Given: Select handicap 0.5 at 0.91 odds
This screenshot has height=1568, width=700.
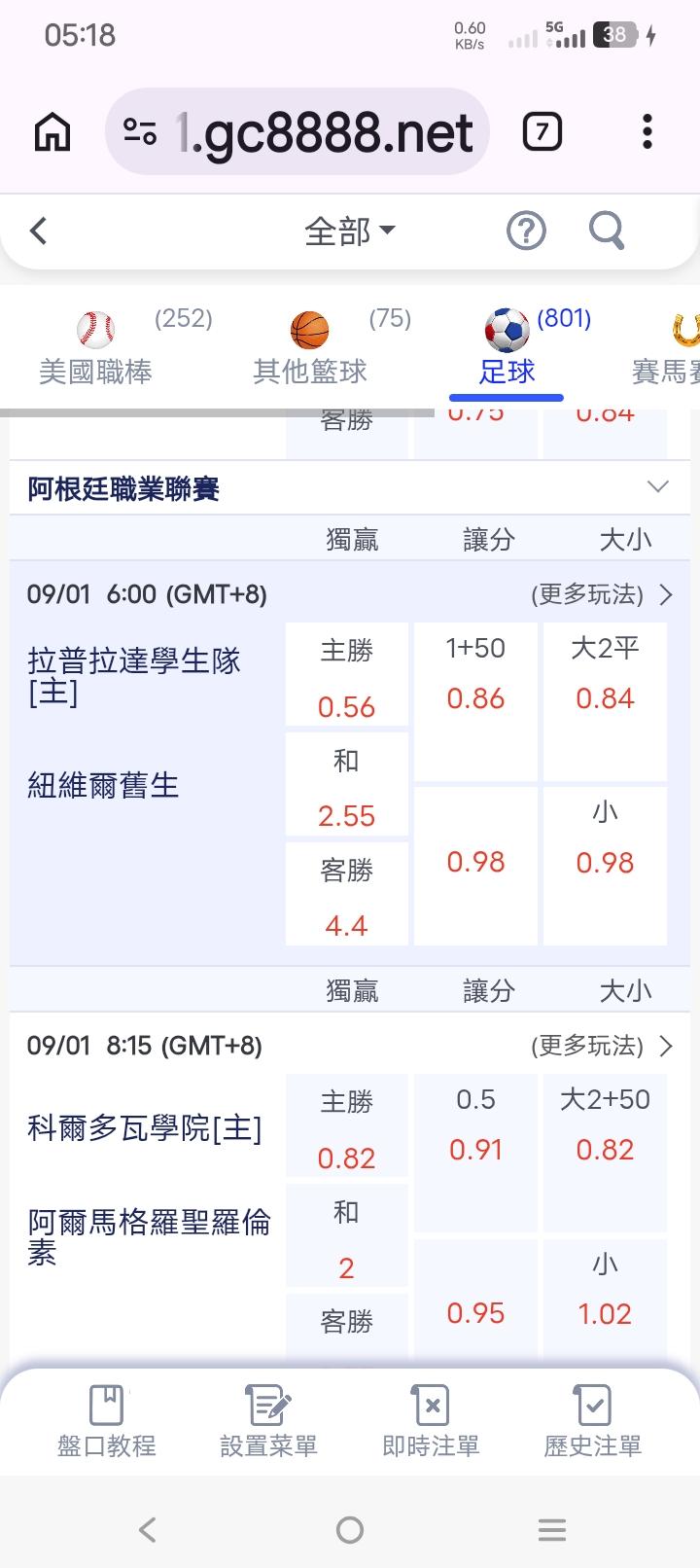Looking at the screenshot, I should coord(475,1154).
